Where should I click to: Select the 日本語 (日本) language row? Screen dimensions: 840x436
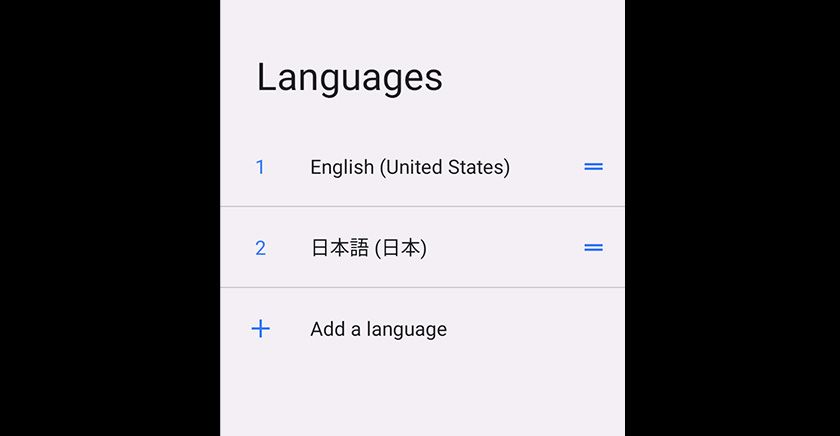368,248
